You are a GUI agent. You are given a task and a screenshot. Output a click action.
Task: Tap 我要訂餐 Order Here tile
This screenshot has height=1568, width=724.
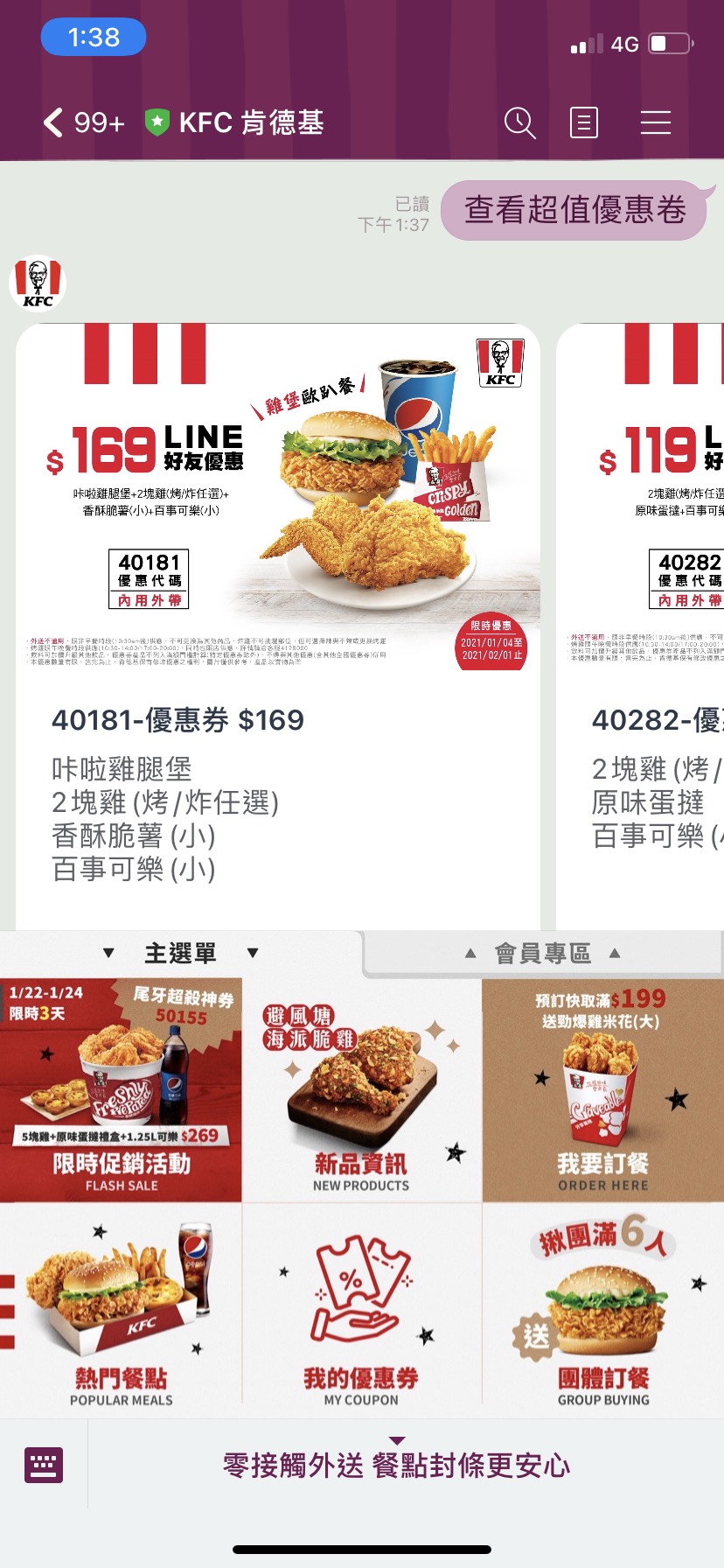click(x=603, y=1089)
